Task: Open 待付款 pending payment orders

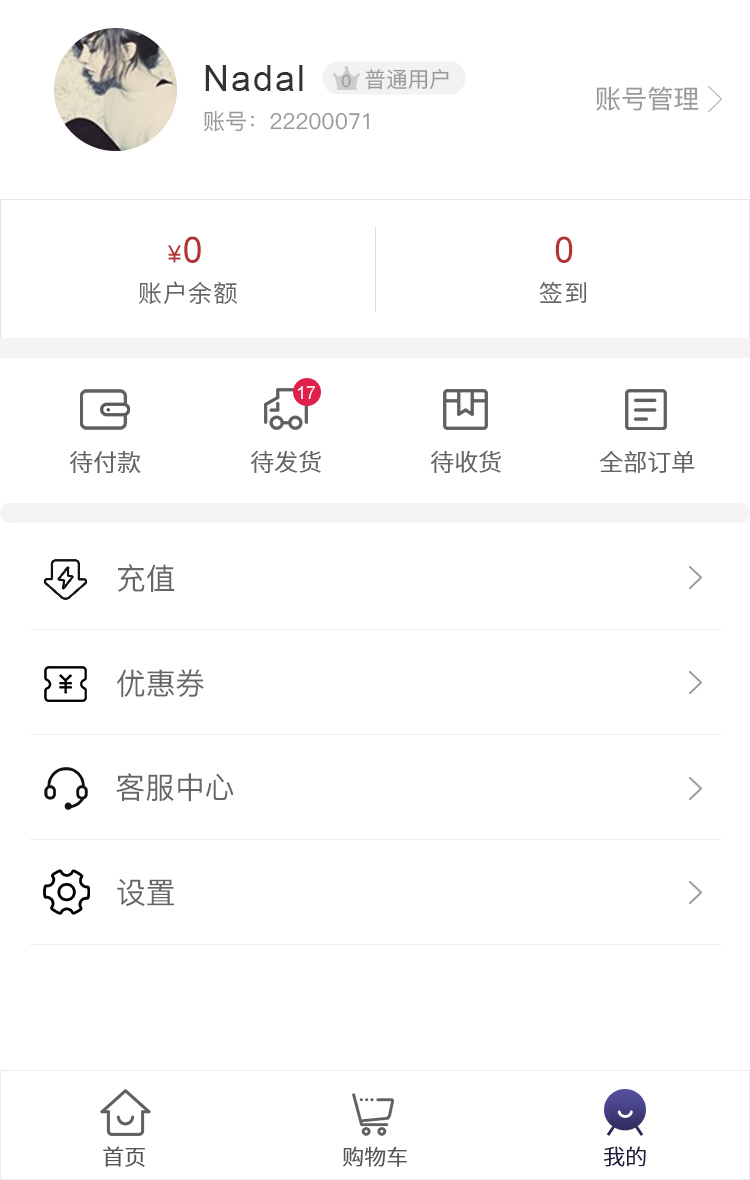Action: 105,431
